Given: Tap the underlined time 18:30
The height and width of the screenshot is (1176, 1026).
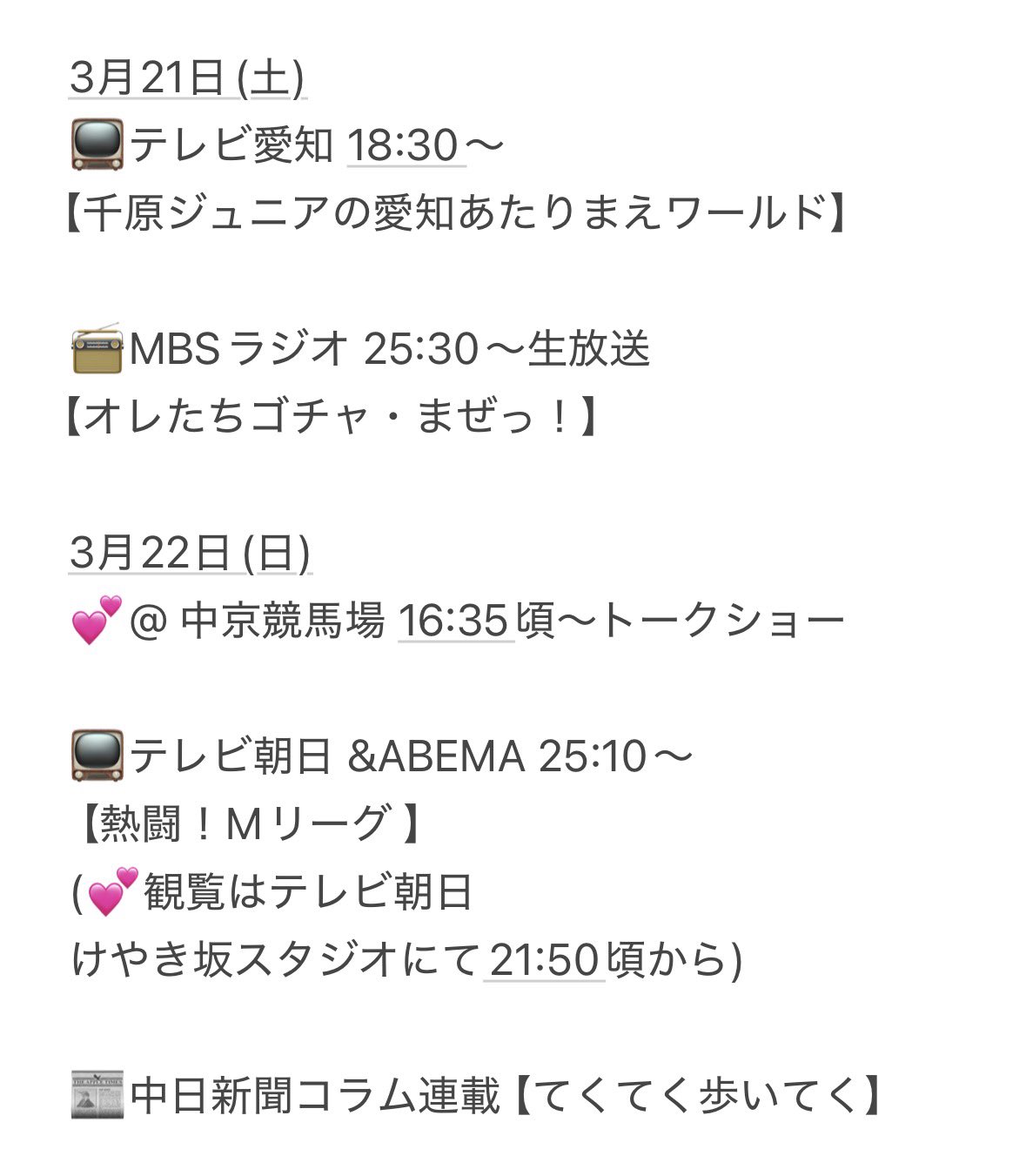Looking at the screenshot, I should pos(406,145).
